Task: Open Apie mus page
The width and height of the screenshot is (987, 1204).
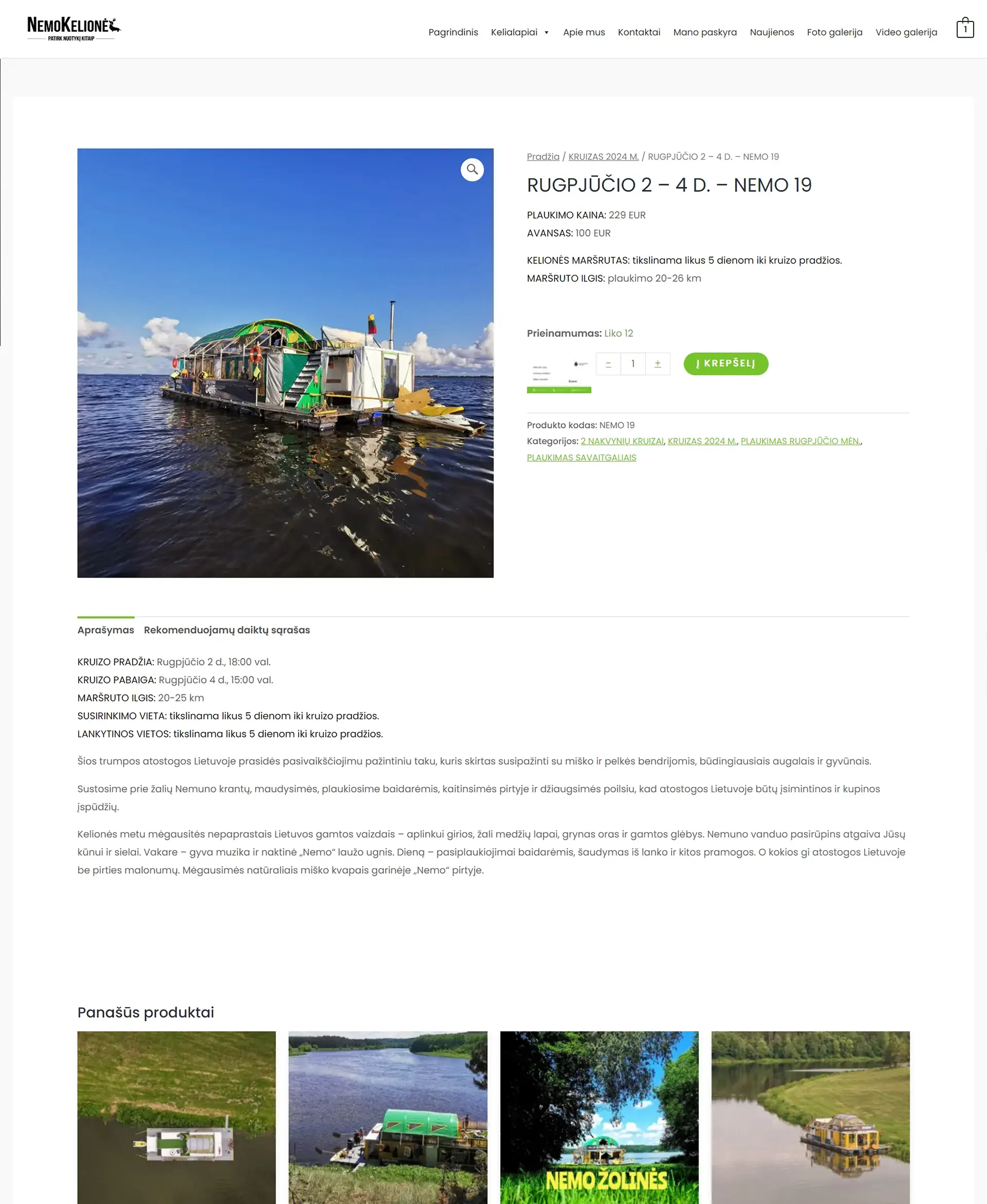Action: (x=584, y=32)
